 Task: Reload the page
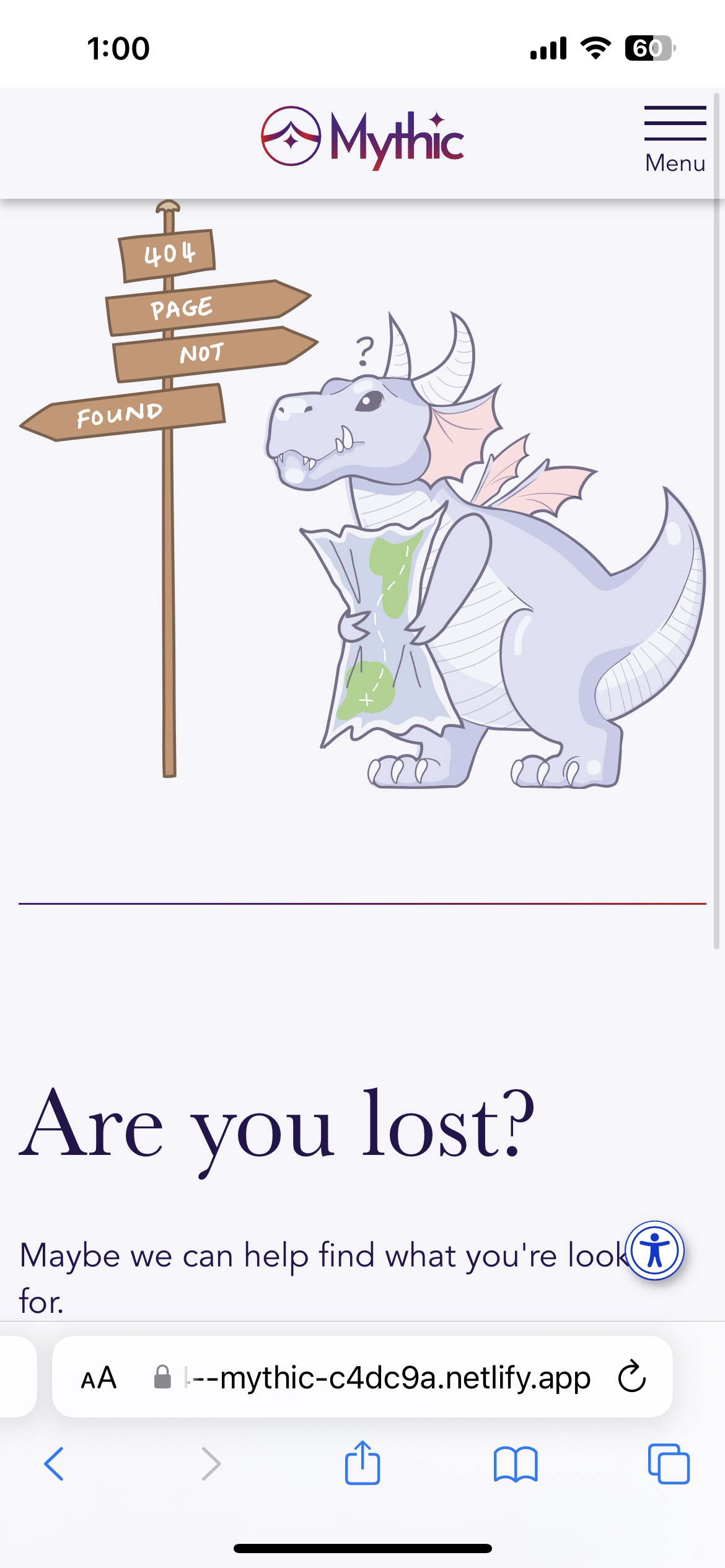tap(631, 1377)
